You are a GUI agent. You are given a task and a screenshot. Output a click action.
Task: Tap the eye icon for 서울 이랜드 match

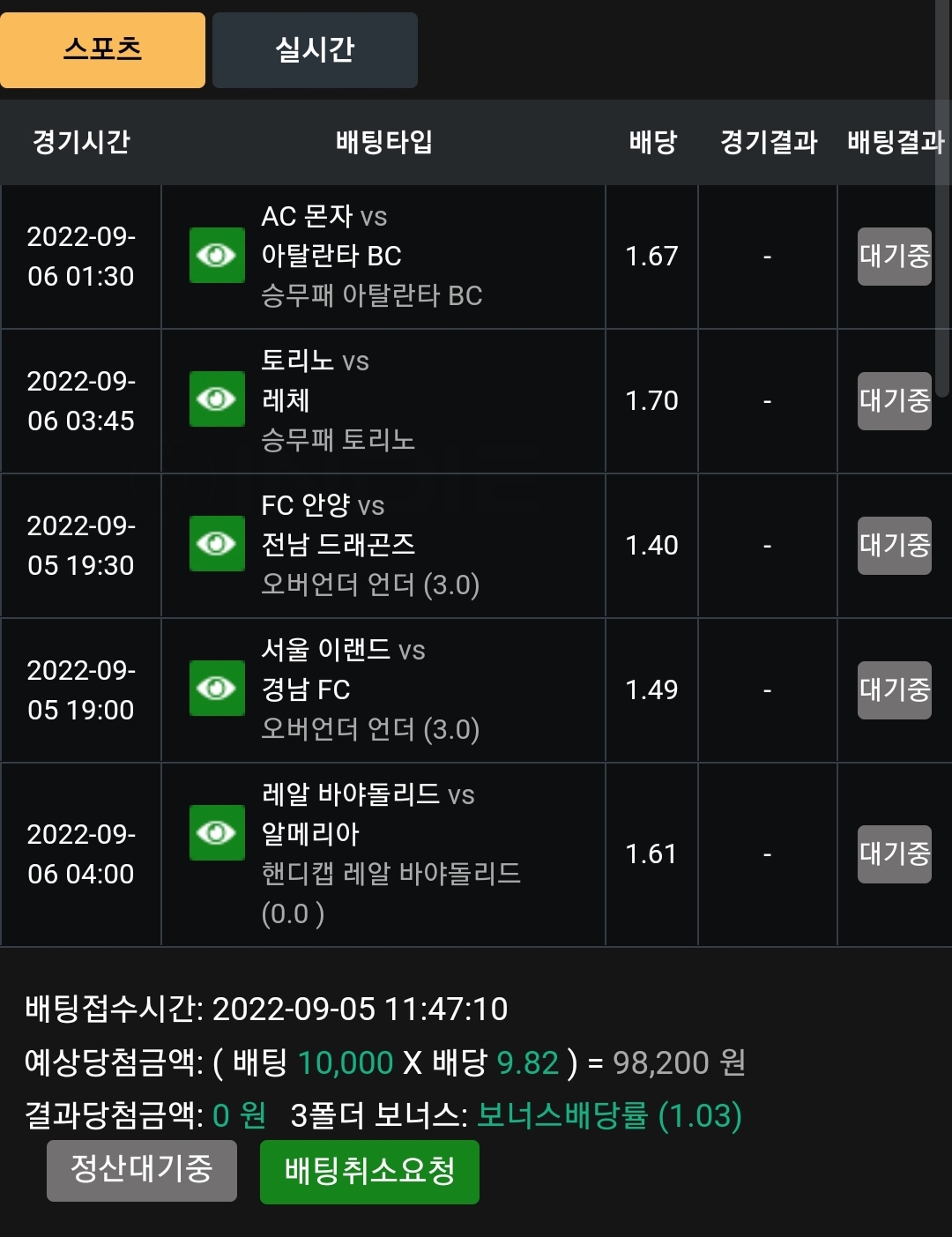tap(217, 689)
